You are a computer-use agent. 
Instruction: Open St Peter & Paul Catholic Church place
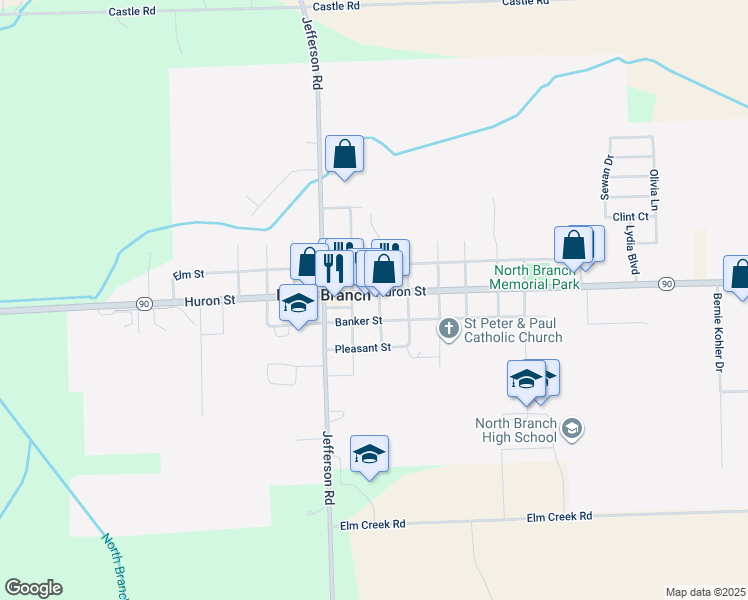pyautogui.click(x=450, y=328)
